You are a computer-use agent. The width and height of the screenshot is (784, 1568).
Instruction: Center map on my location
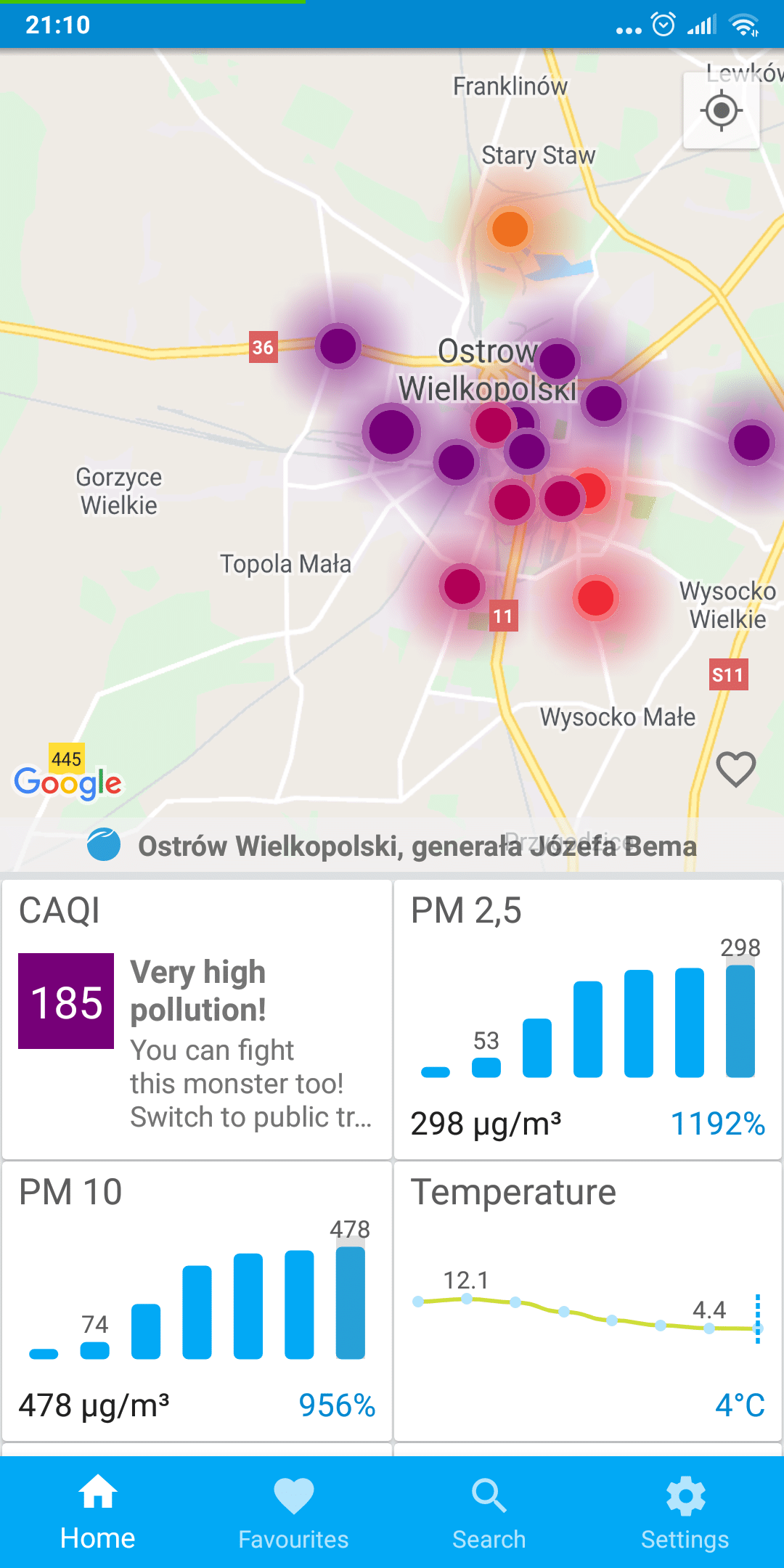coord(721,111)
